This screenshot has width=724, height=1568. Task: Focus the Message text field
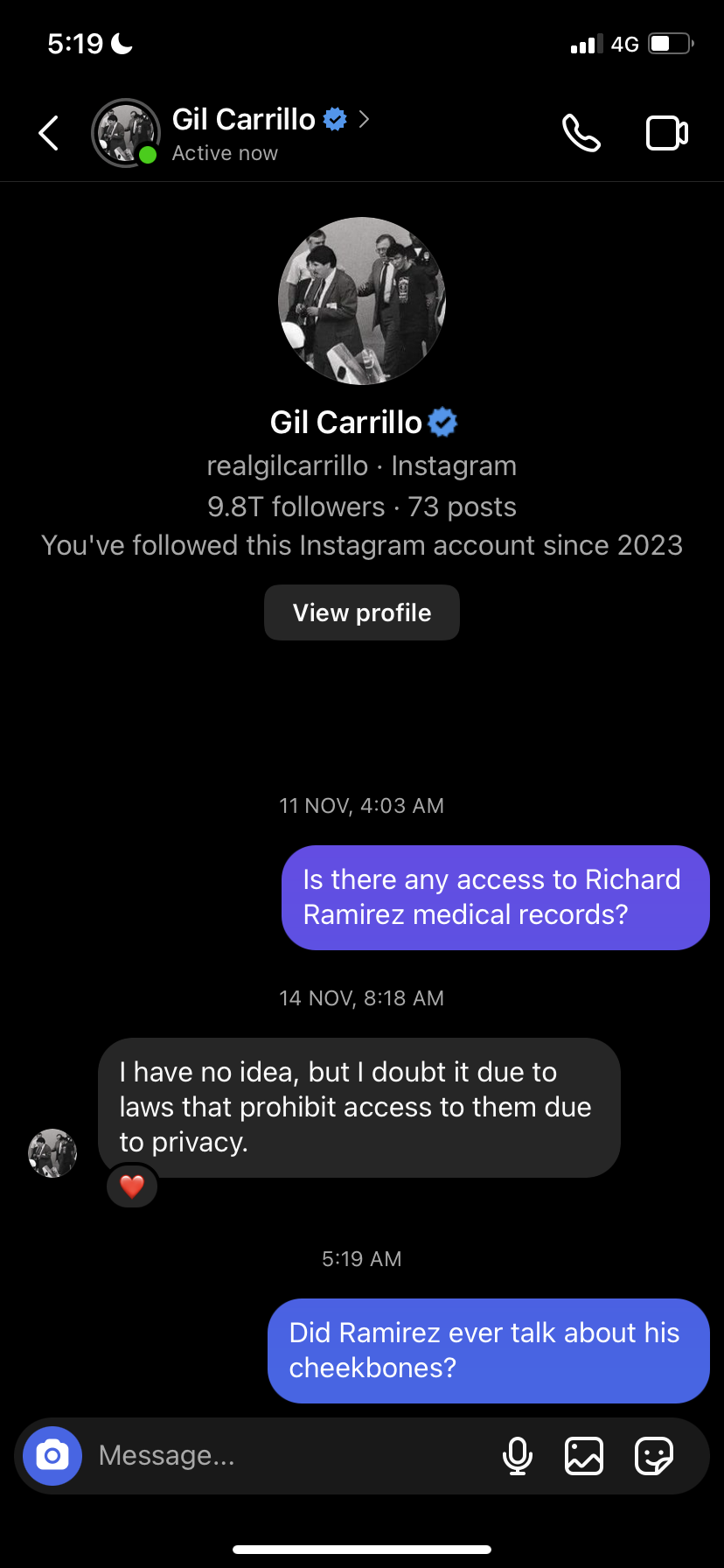click(280, 1455)
